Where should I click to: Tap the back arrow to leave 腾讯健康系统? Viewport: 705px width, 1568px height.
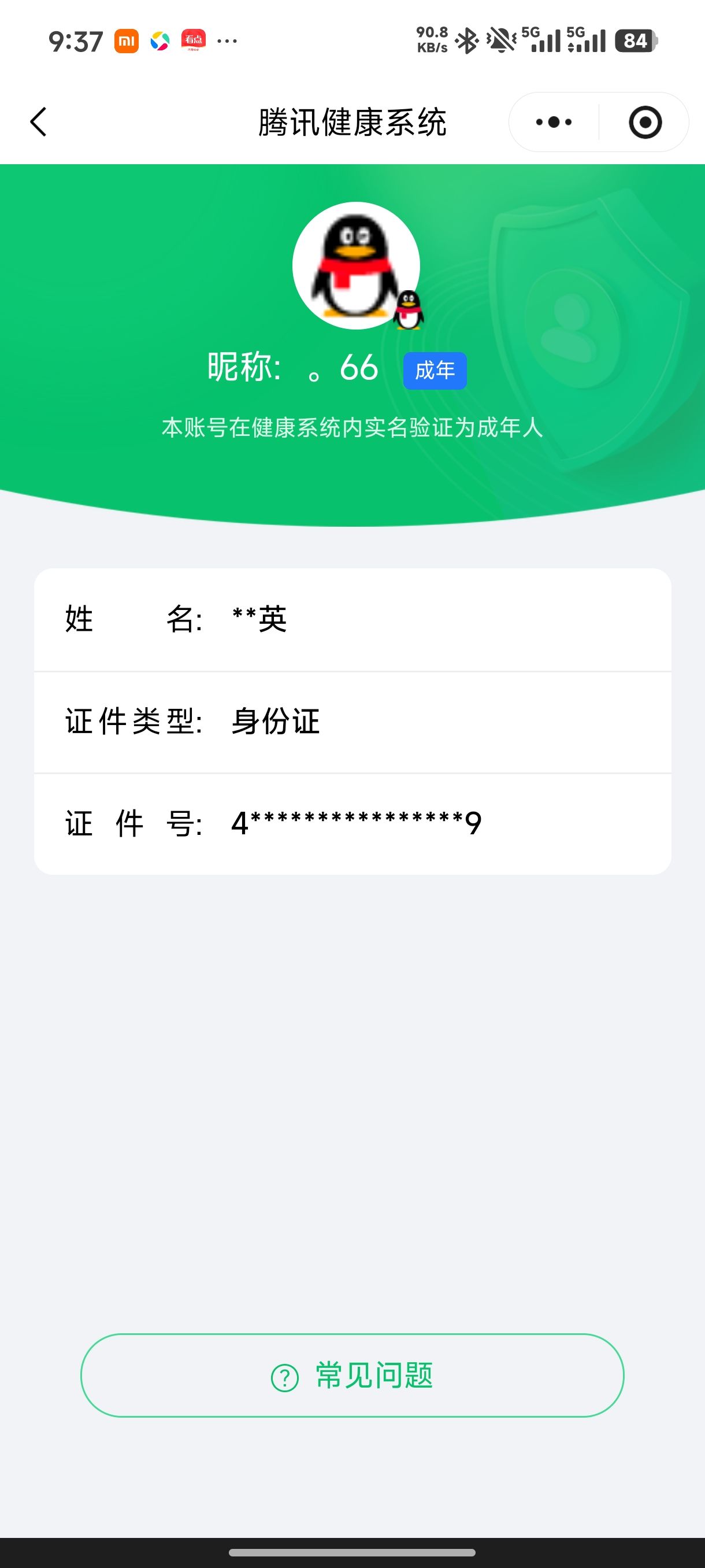[38, 121]
